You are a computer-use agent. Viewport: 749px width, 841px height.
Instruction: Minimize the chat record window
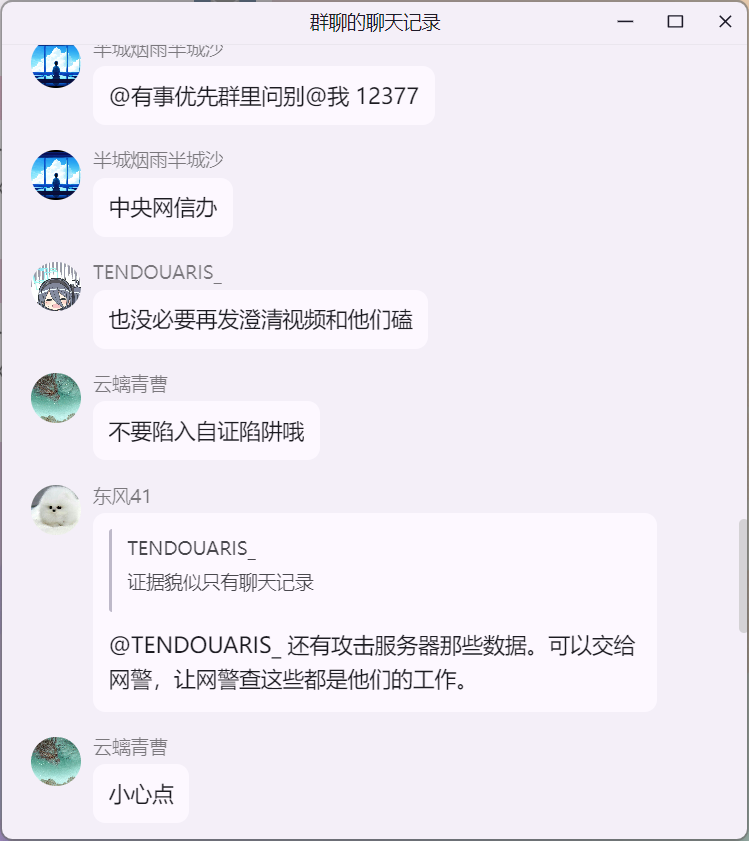tap(626, 22)
